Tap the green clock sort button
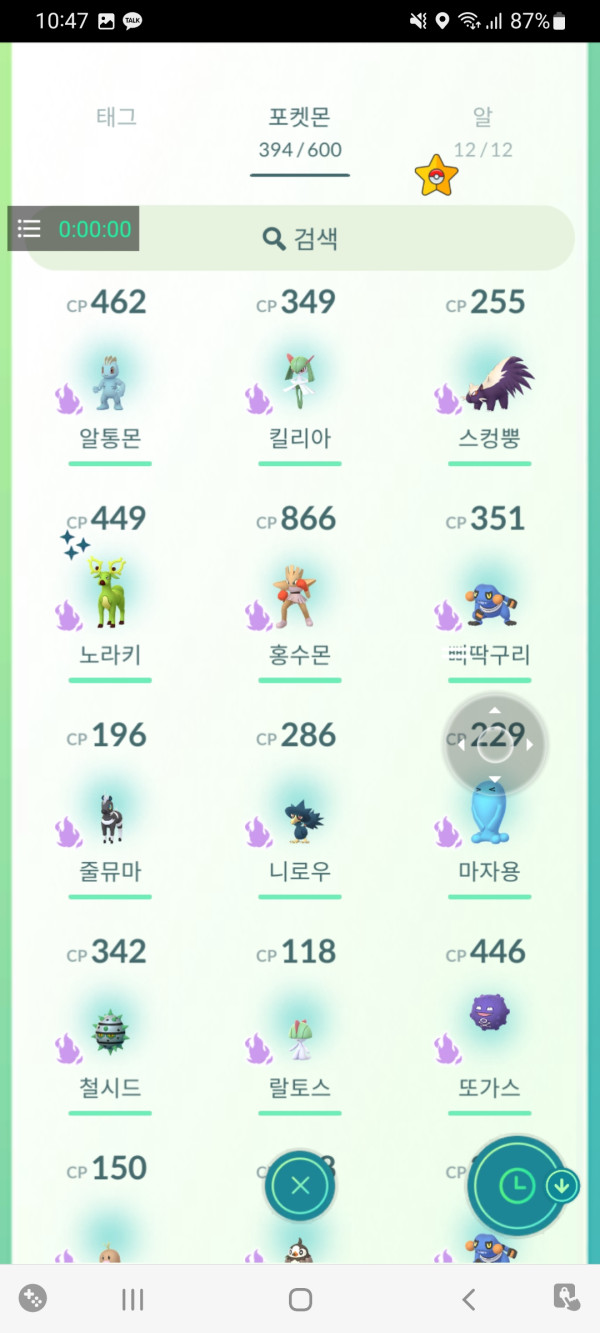Viewport: 600px width, 1333px height. pos(516,1186)
